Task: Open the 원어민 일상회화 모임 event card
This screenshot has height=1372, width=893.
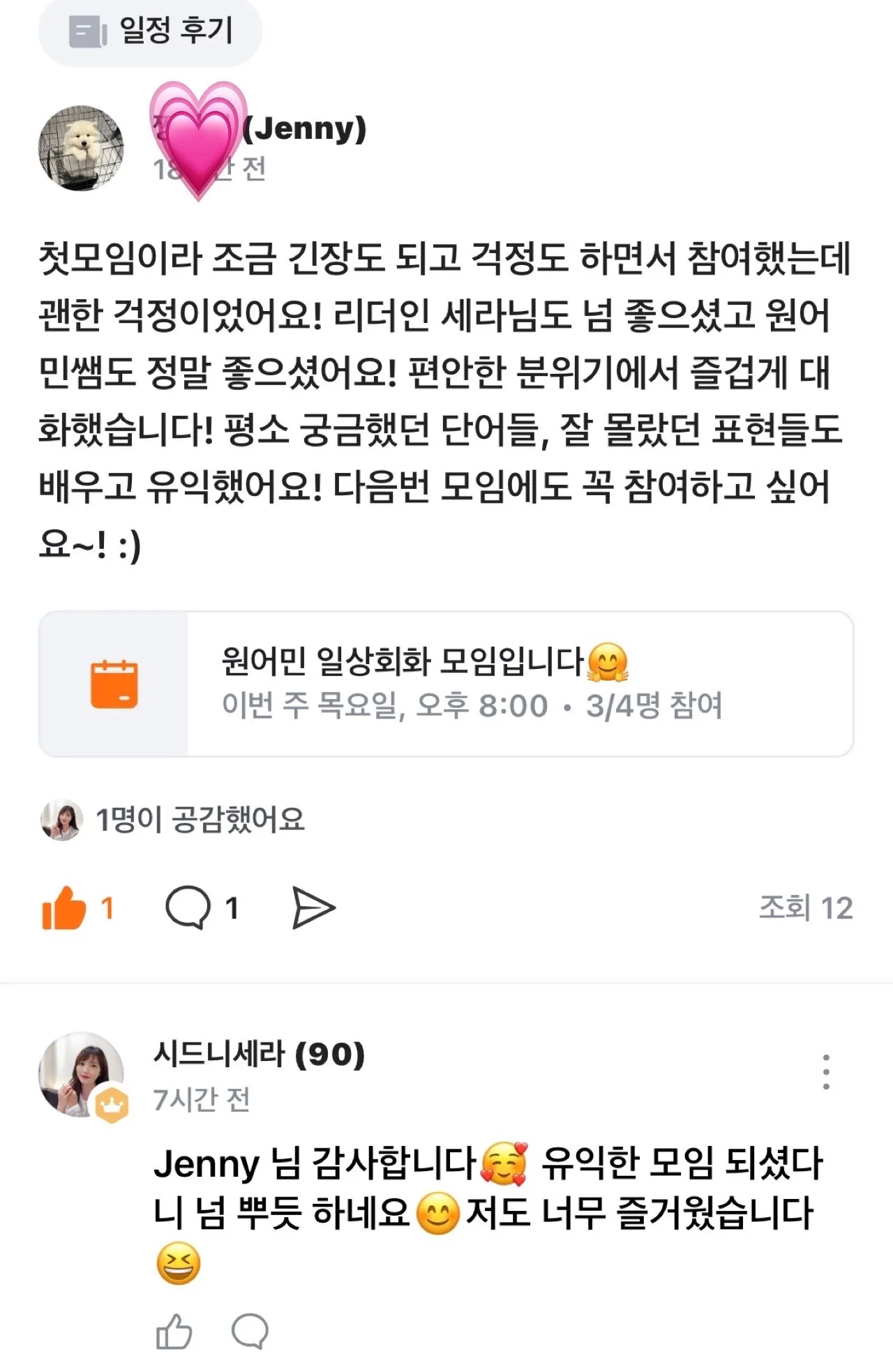Action: point(446,687)
